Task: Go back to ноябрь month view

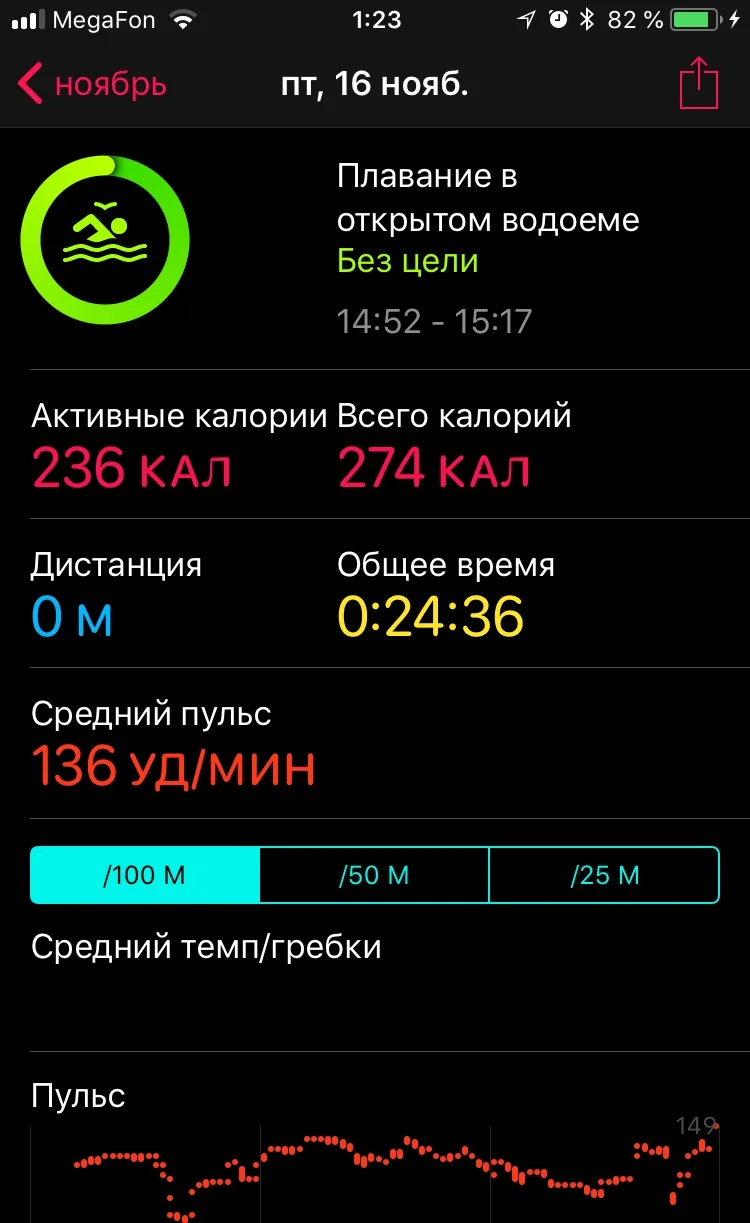Action: tap(92, 85)
